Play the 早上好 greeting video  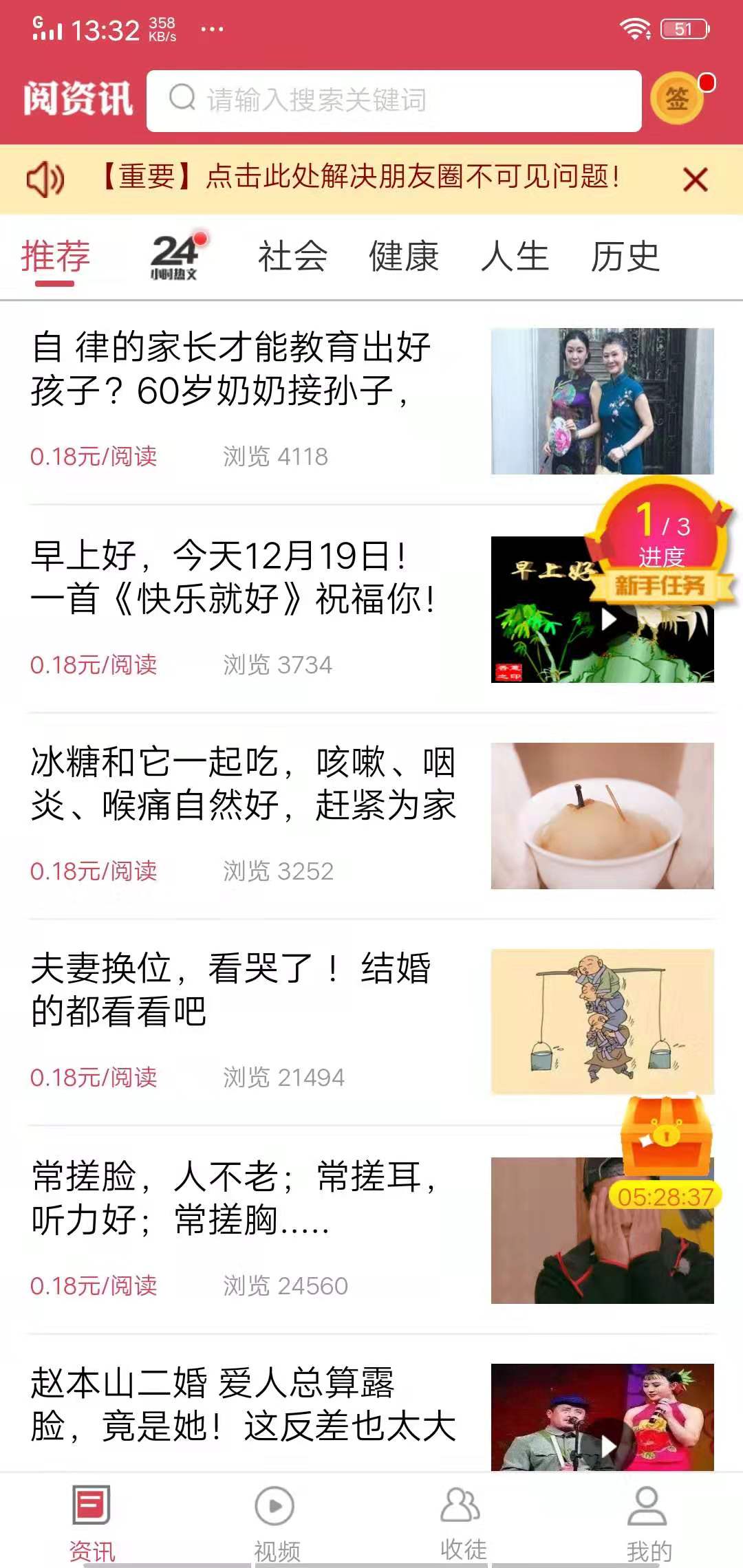coord(608,620)
